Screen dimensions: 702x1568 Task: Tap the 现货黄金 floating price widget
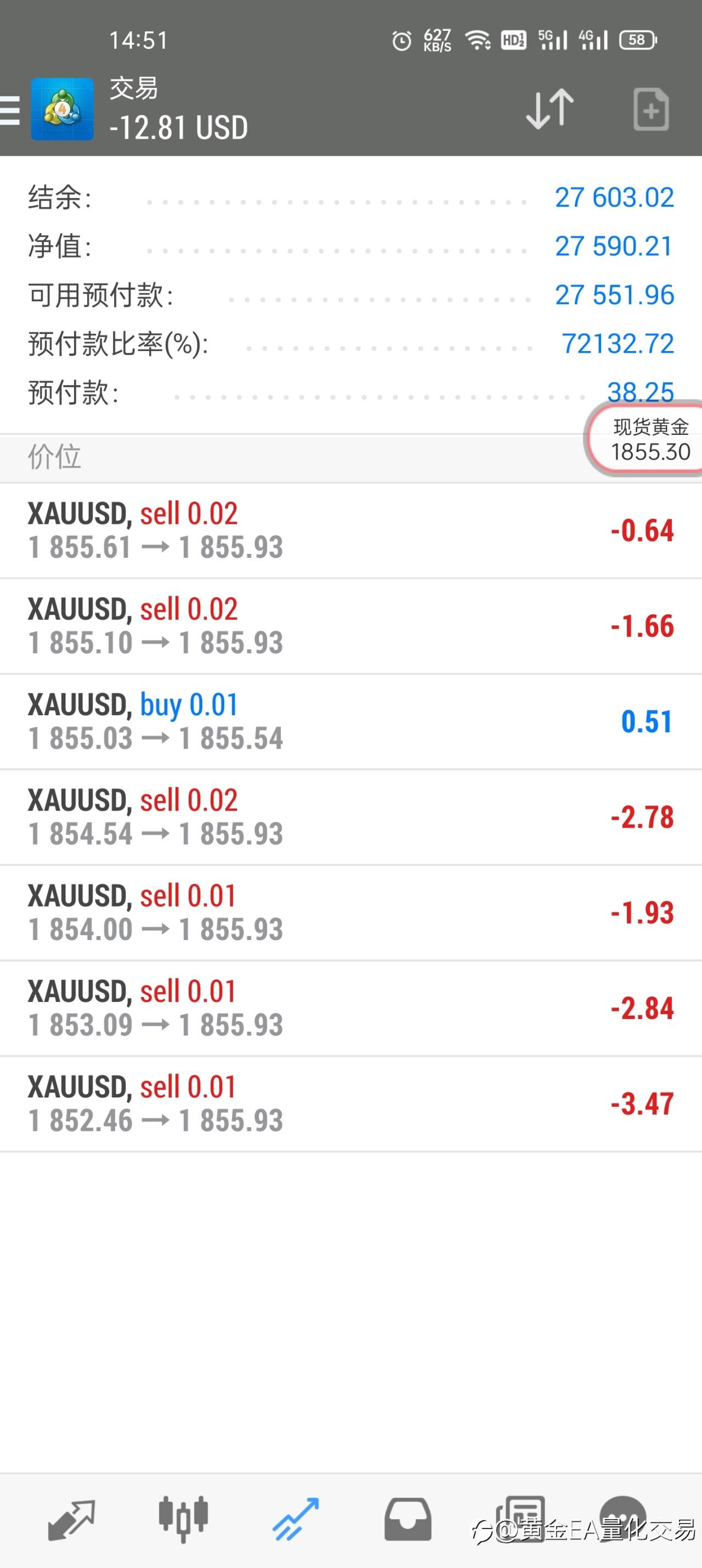[646, 439]
